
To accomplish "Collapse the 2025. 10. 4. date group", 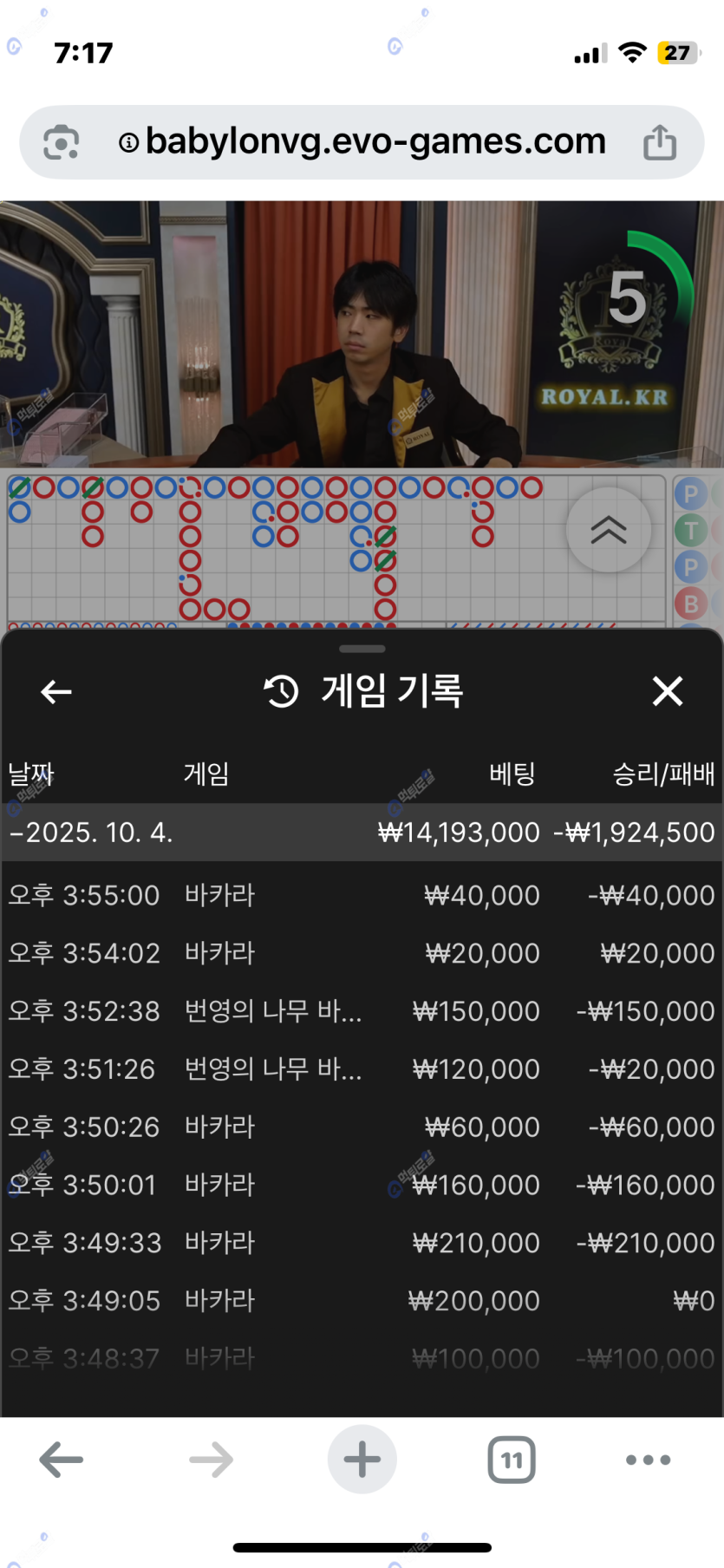I will 91,833.
